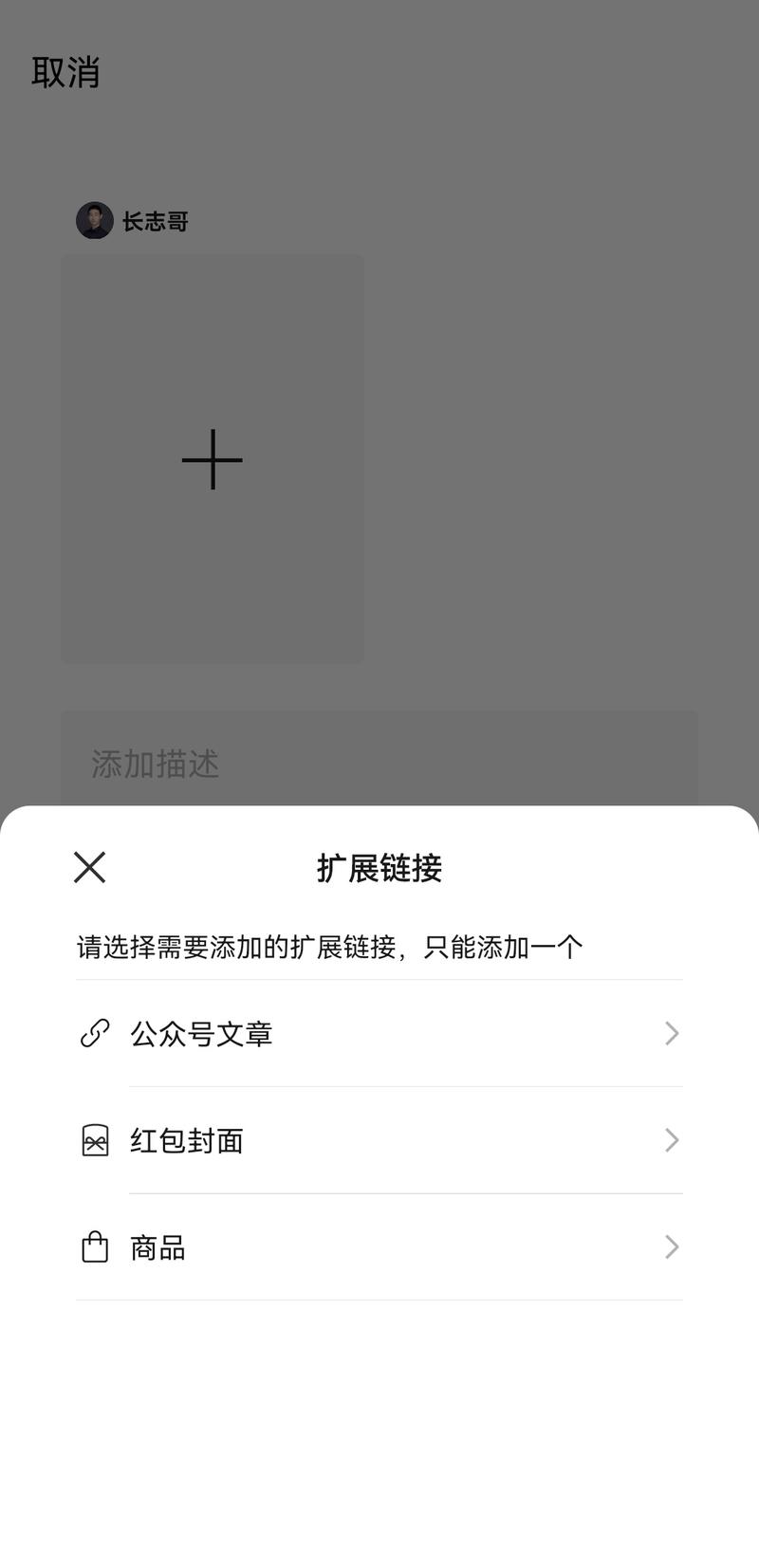This screenshot has width=759, height=1568.
Task: Choose 商品 as the extended link
Action: (x=157, y=1247)
